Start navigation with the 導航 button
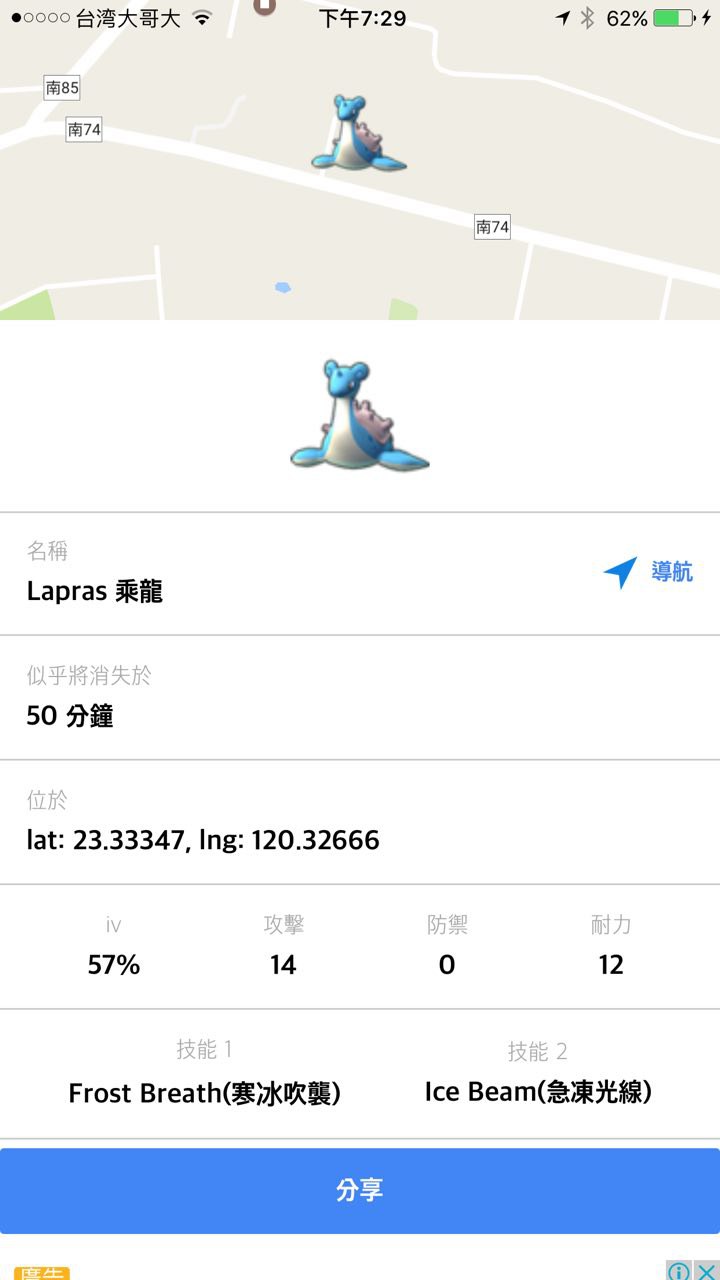 click(x=648, y=572)
